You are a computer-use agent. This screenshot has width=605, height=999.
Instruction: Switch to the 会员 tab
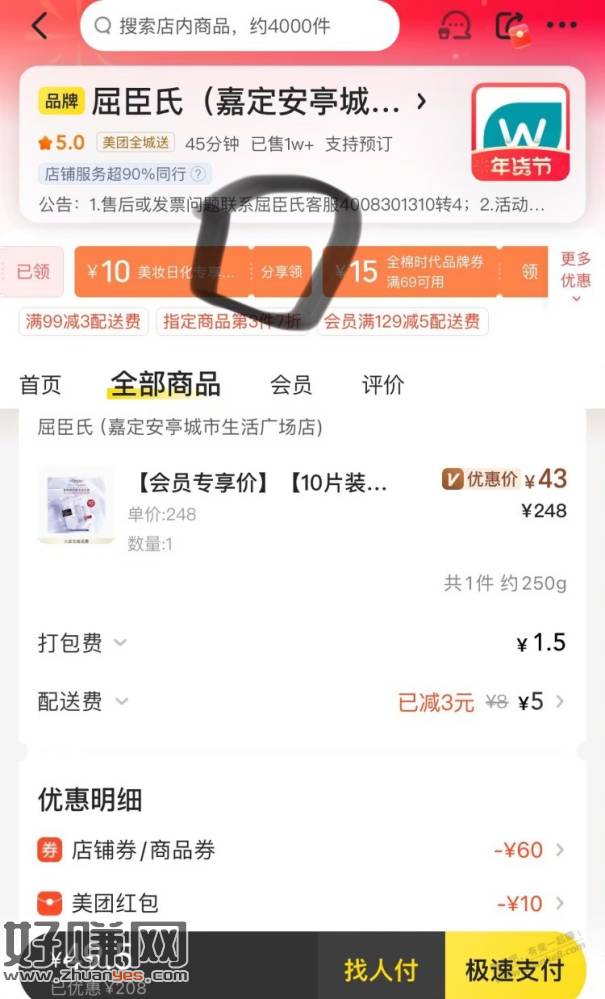pos(291,385)
